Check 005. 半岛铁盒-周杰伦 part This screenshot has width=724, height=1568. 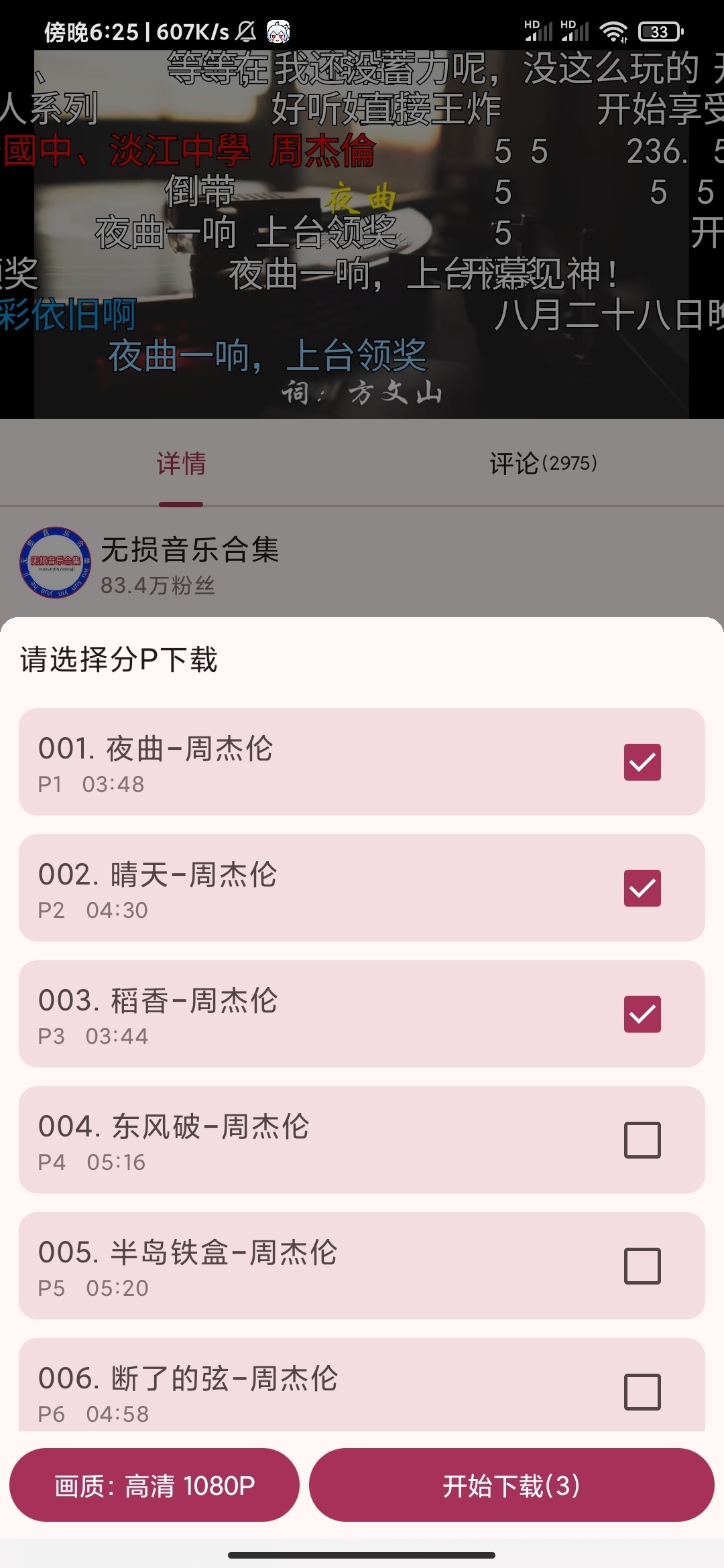click(x=642, y=1266)
